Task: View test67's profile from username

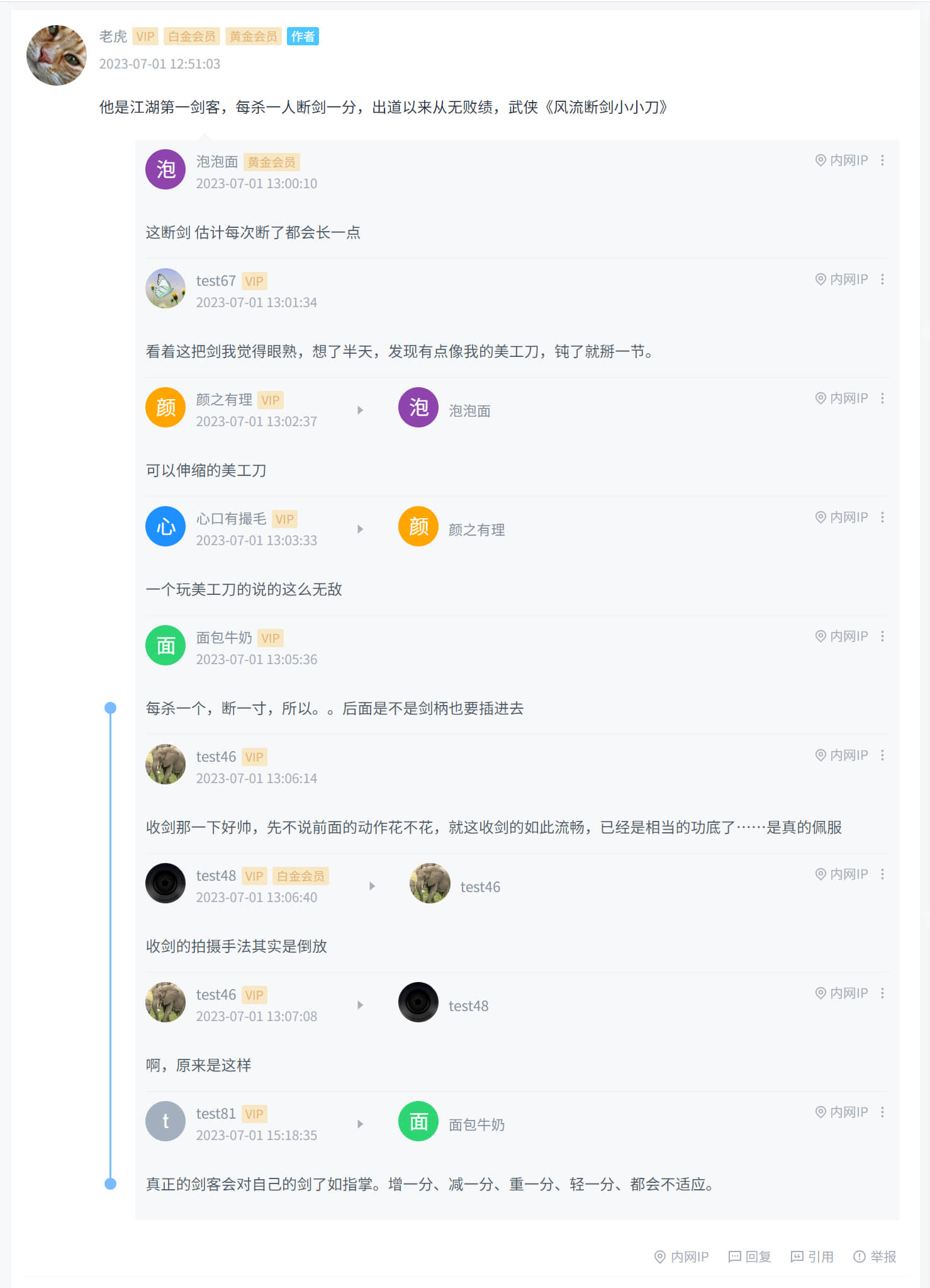Action: coord(216,281)
